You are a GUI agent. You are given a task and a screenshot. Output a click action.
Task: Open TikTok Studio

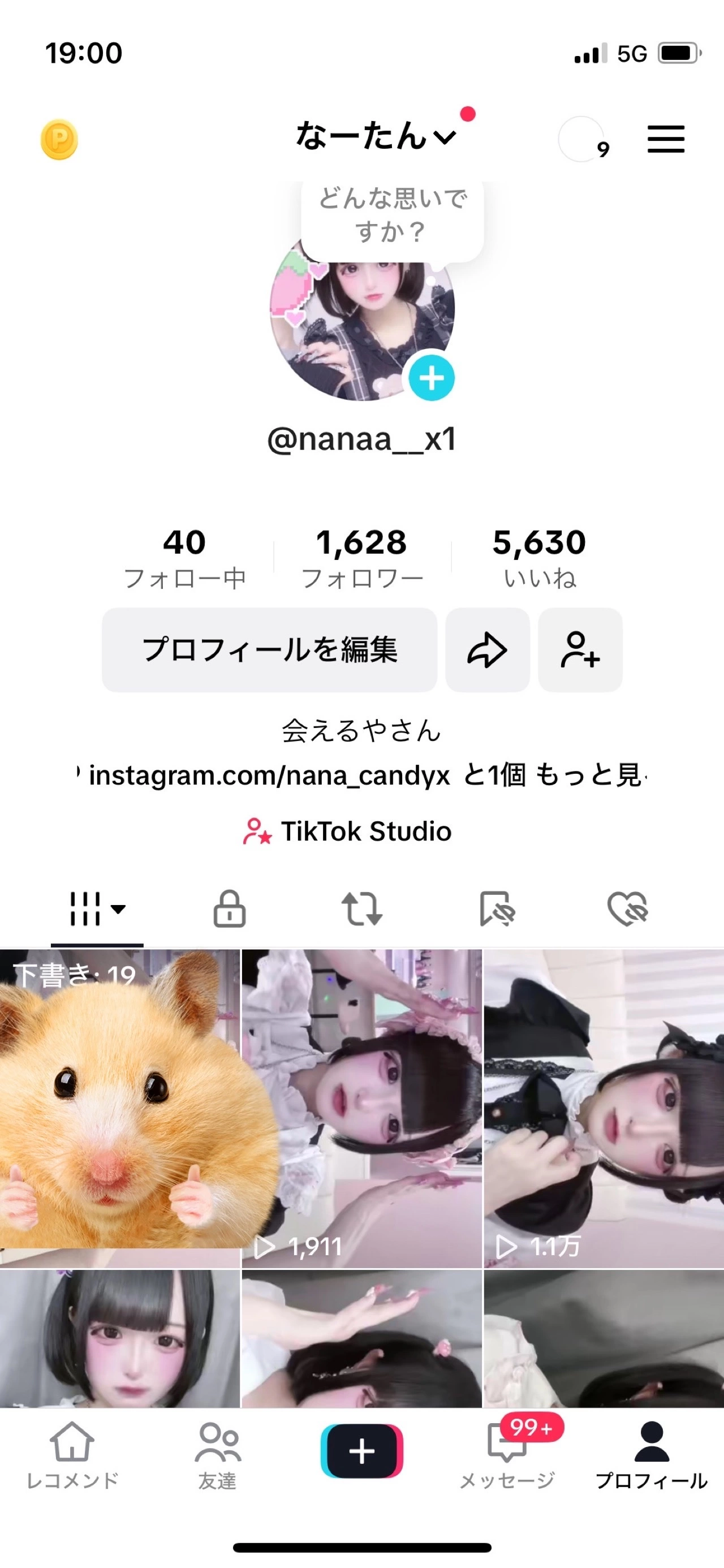(x=348, y=832)
